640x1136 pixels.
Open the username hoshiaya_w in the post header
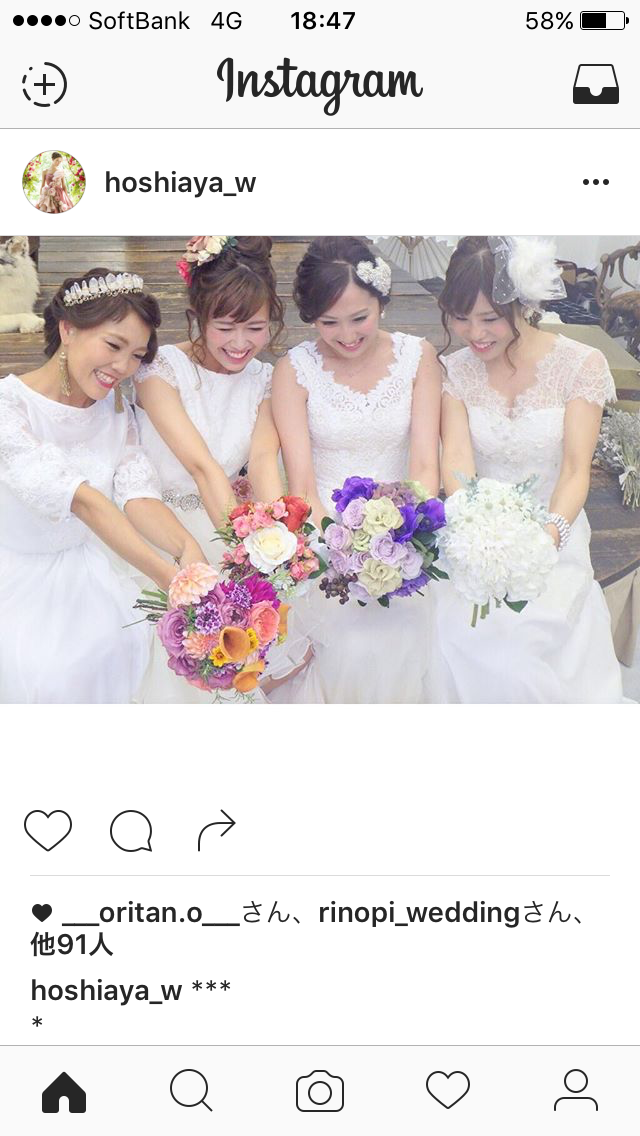coord(180,183)
